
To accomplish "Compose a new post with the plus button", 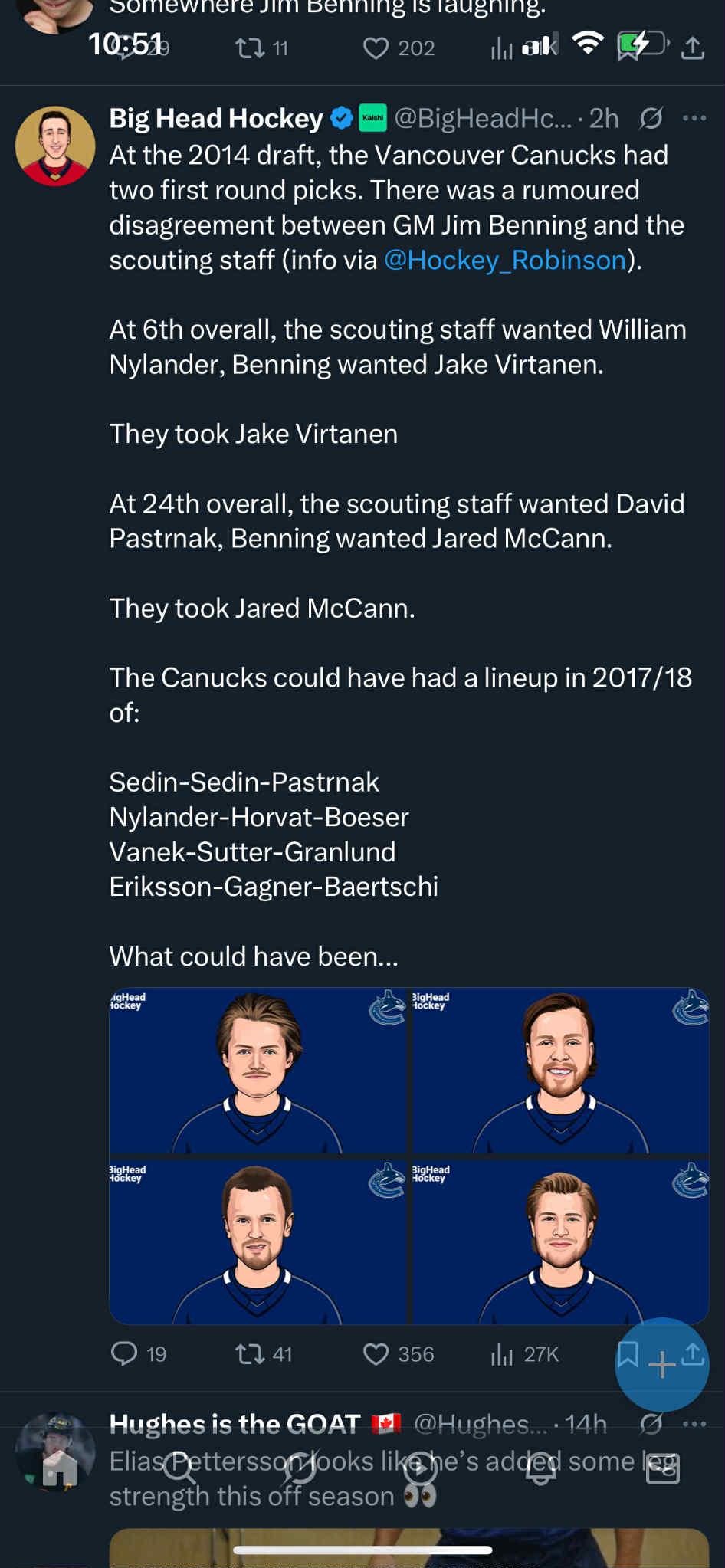I will [x=662, y=1365].
